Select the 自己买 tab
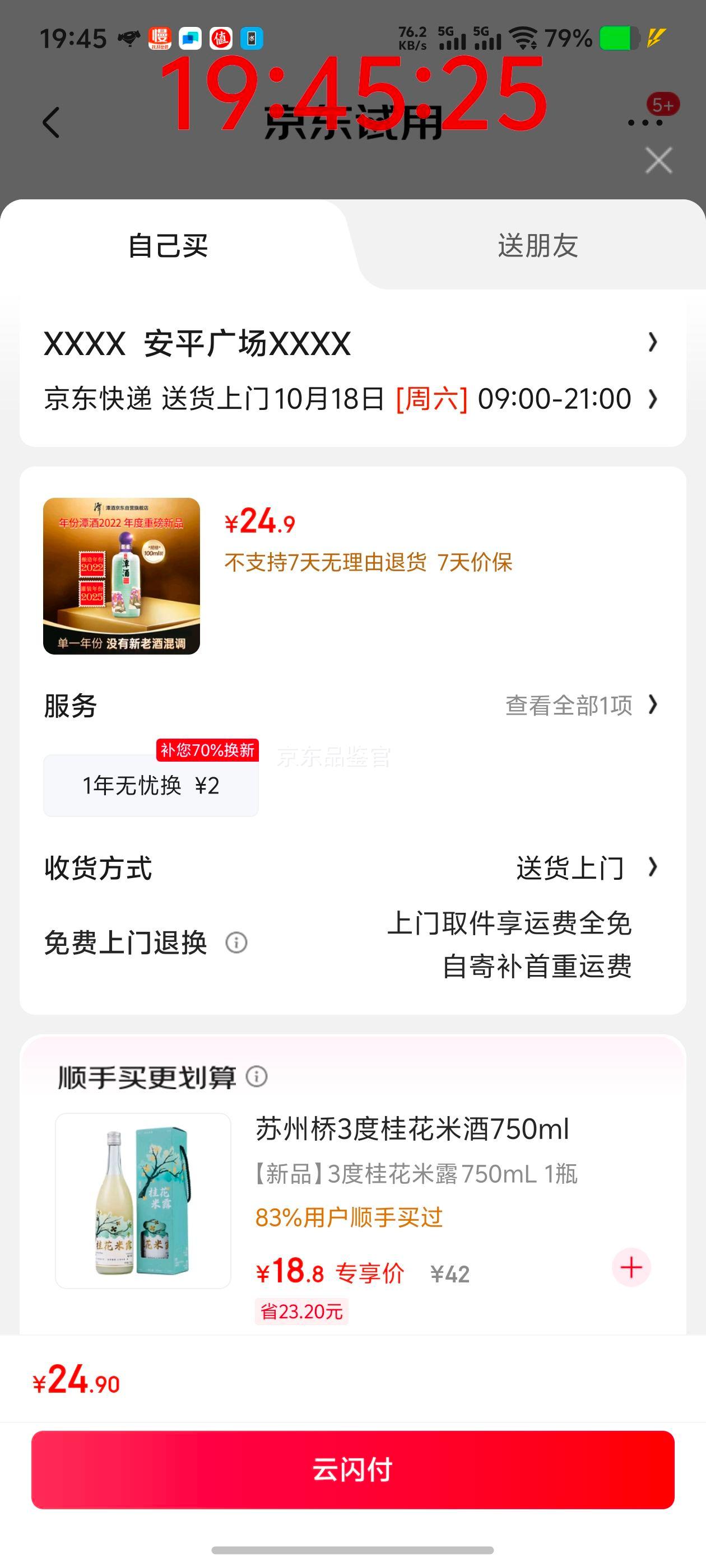The height and width of the screenshot is (1568, 706). tap(168, 246)
